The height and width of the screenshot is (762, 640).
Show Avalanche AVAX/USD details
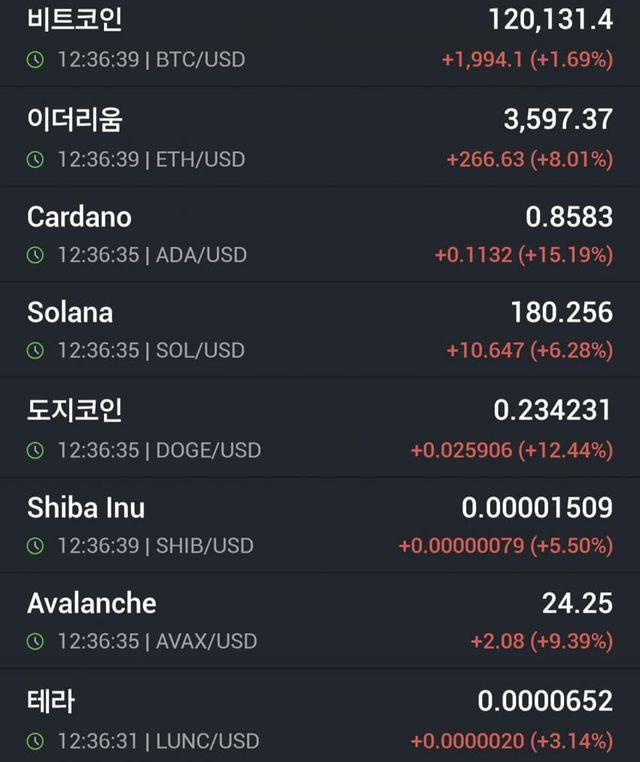pyautogui.click(x=320, y=621)
